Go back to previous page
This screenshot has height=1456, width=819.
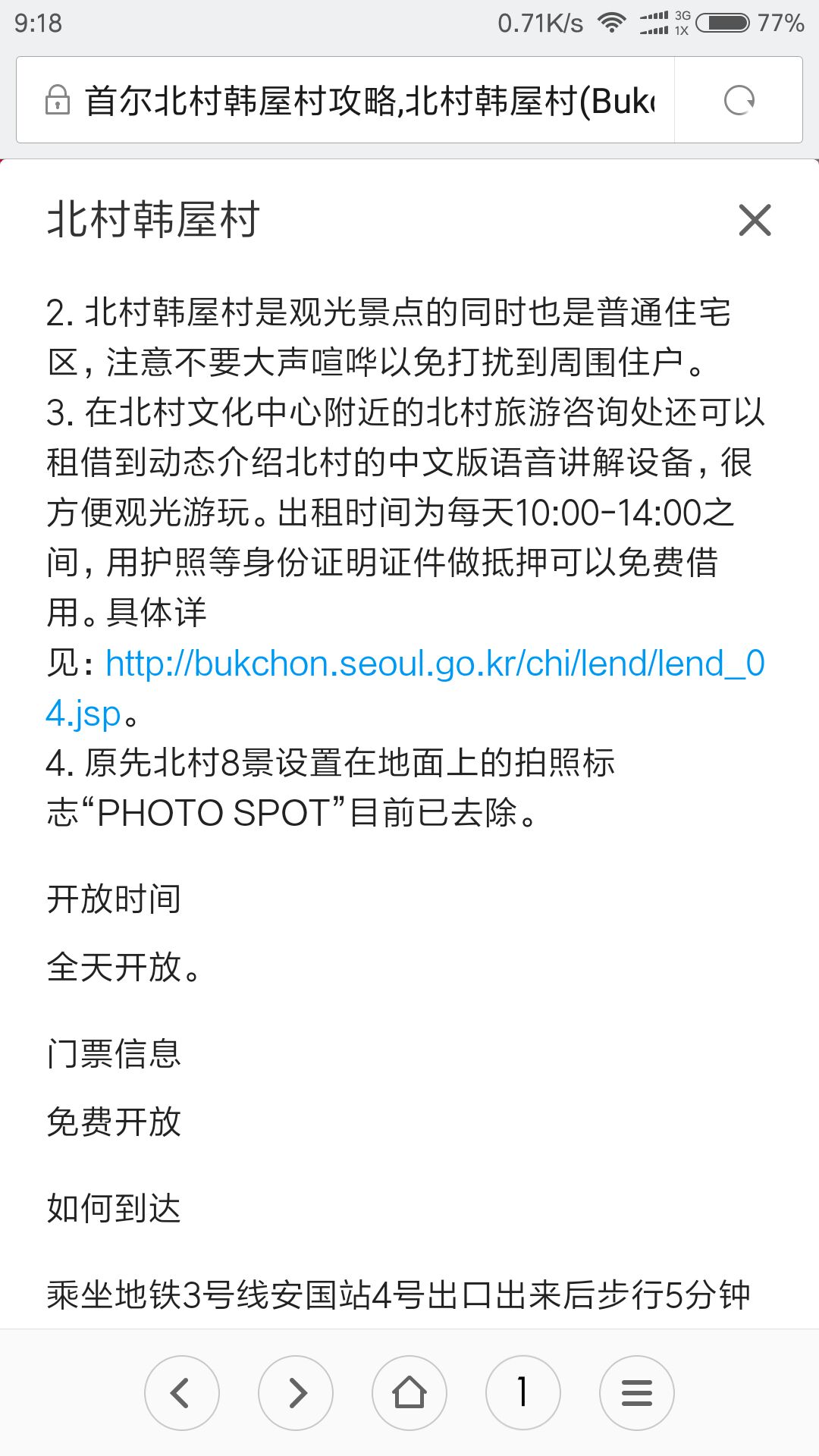181,1393
